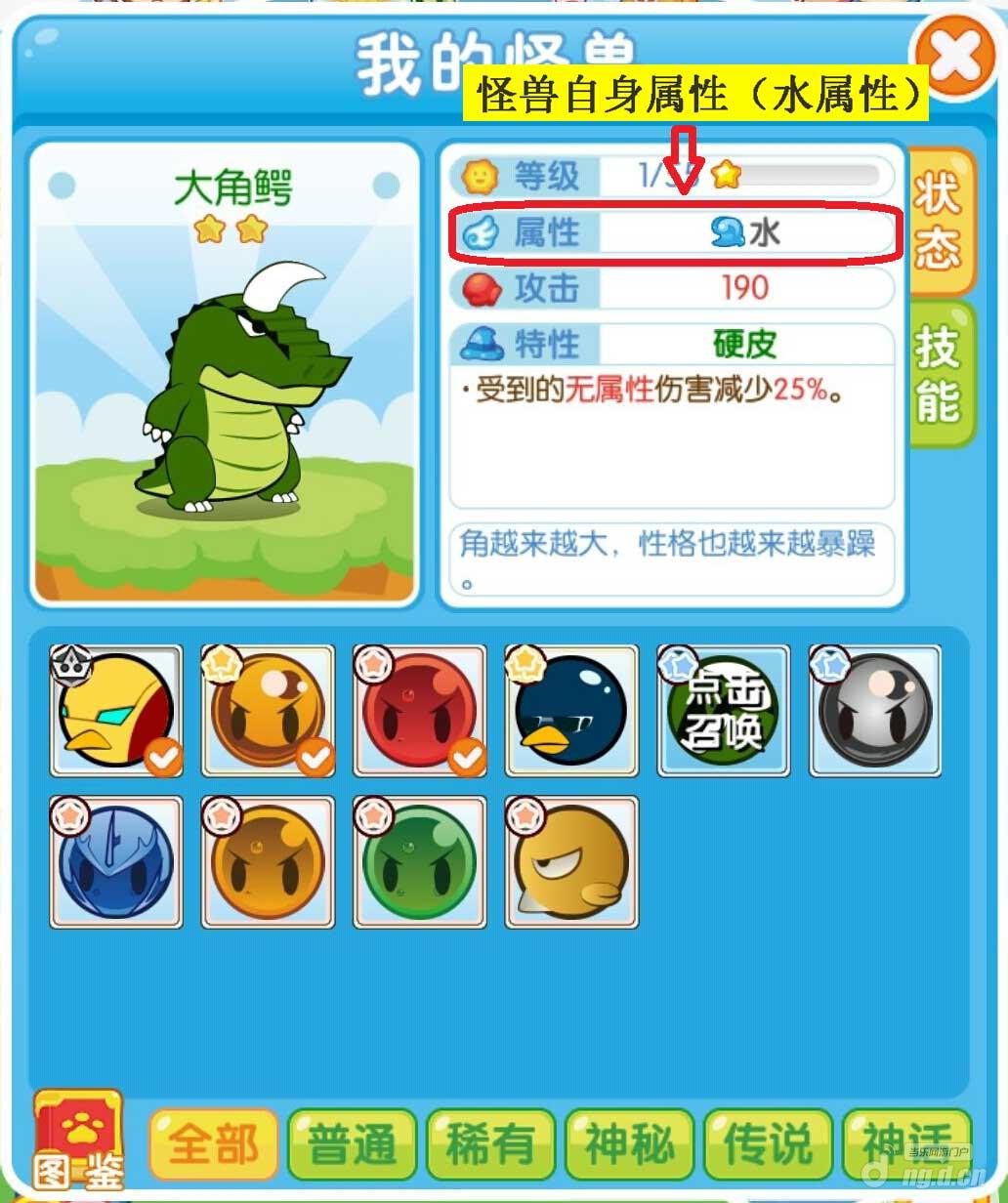Switch to the 技能 side tab
Screen dimensions: 1008x1203
(x=940, y=376)
